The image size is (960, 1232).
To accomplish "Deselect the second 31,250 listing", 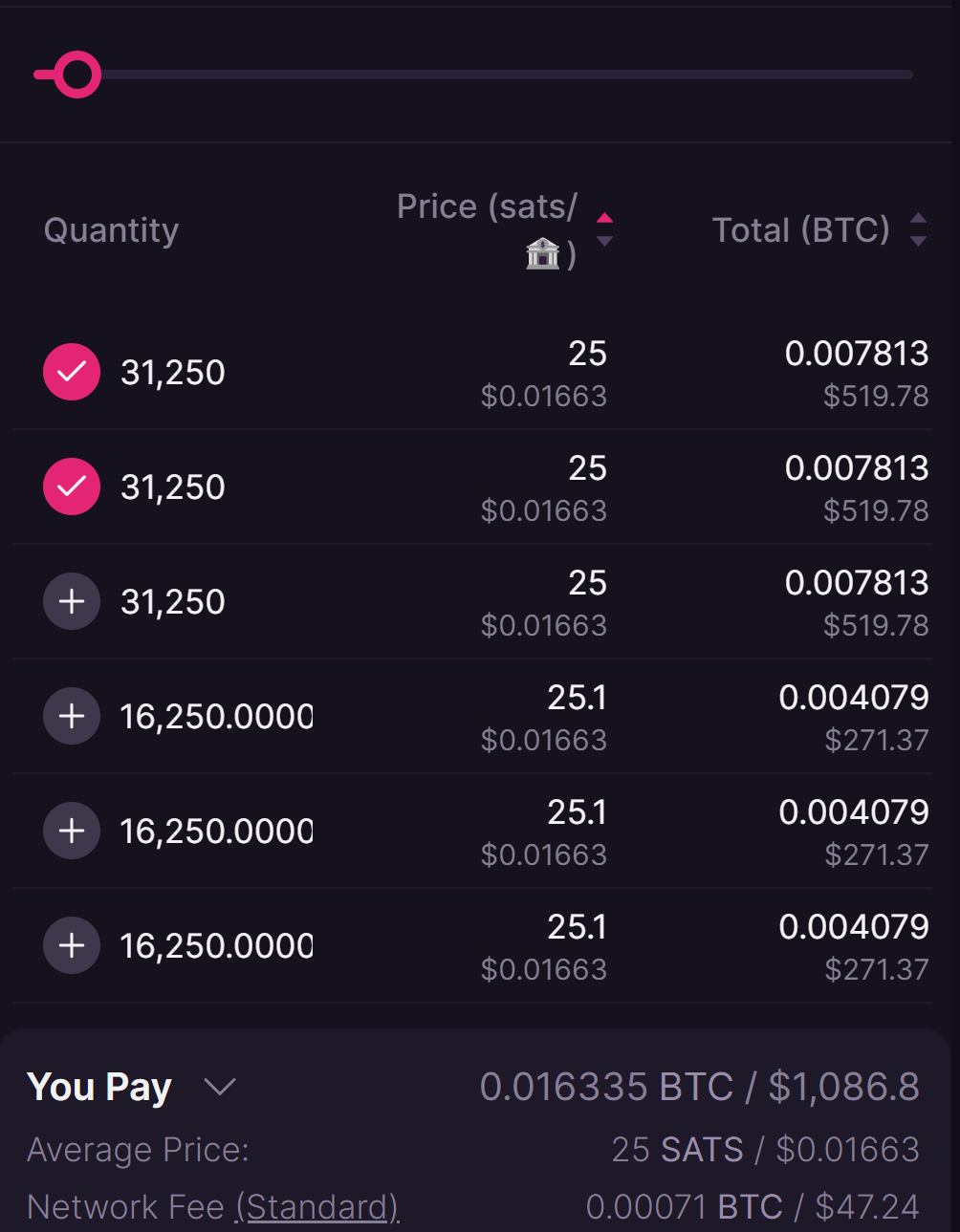I will [x=71, y=486].
